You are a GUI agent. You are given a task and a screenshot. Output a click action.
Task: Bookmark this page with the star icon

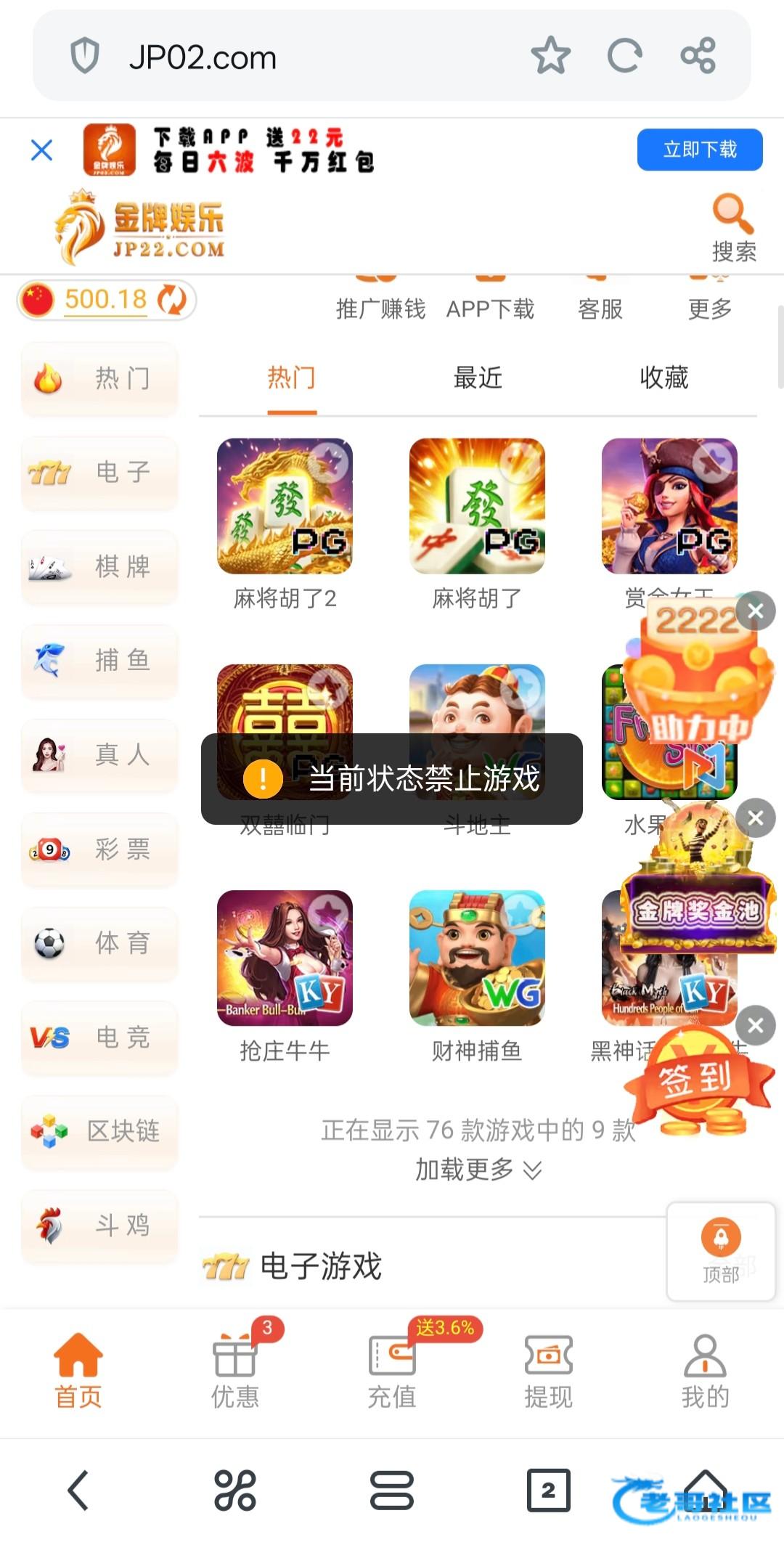click(x=550, y=55)
